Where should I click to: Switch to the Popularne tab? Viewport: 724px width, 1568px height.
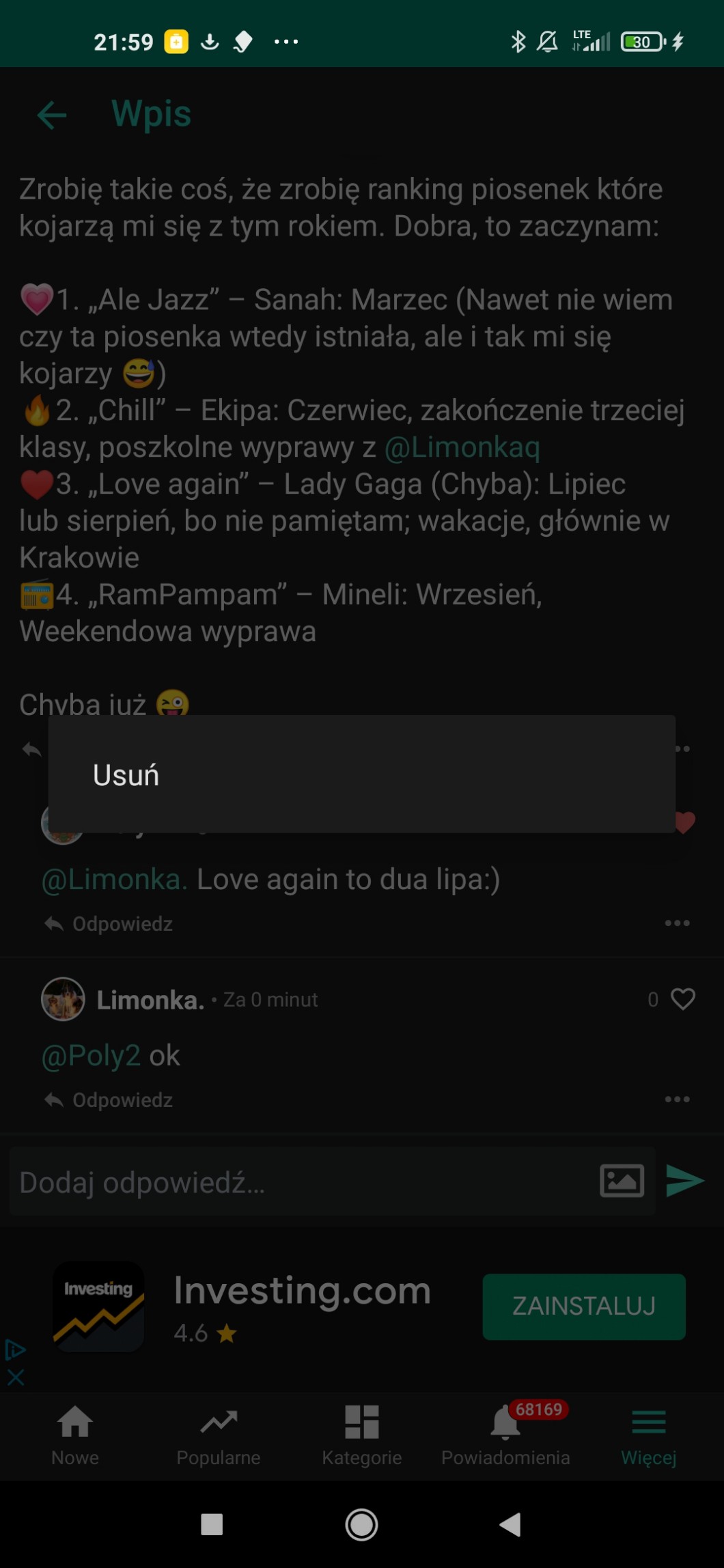tap(219, 1434)
